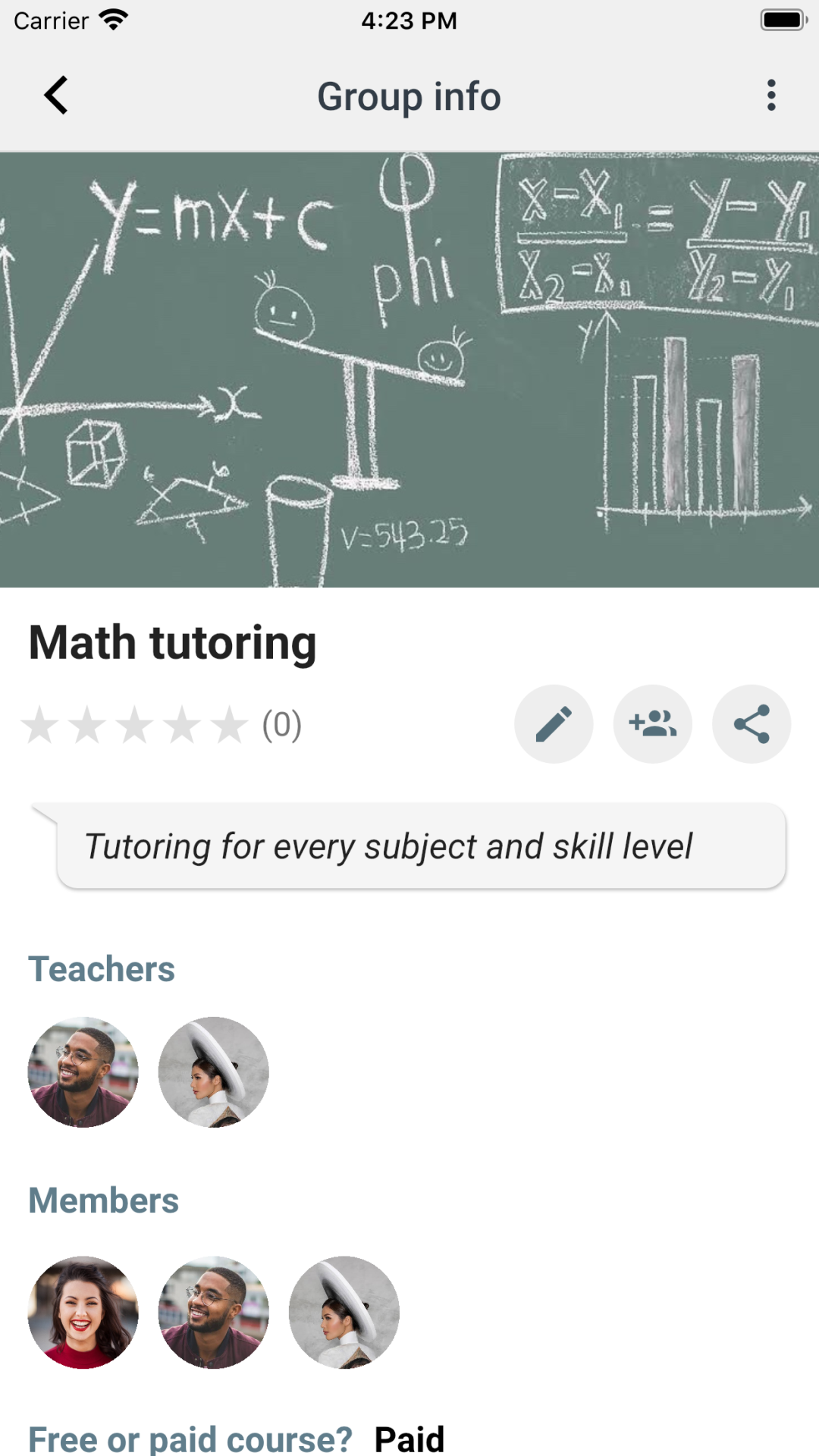This screenshot has height=1456, width=819.
Task: Open the three-dot overflow menu
Action: (x=771, y=96)
